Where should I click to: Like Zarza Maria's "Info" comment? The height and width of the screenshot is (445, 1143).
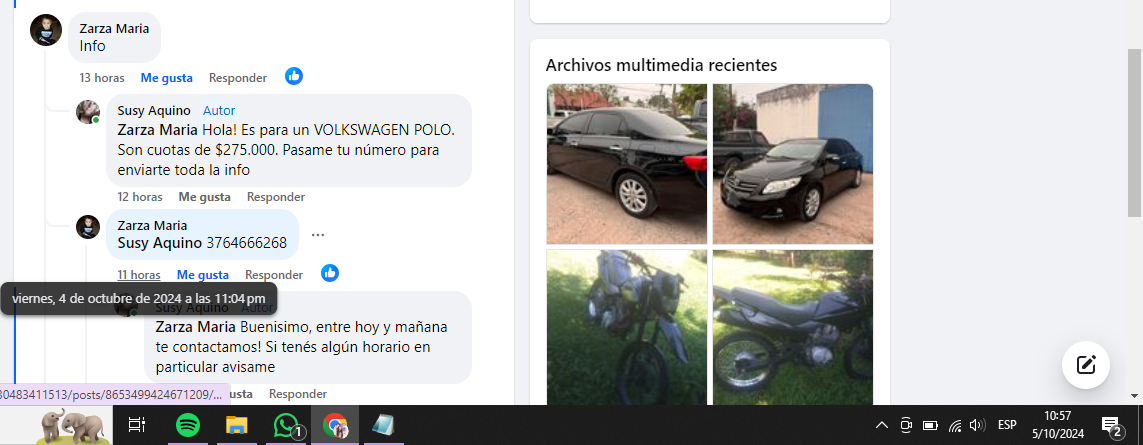[x=166, y=78]
